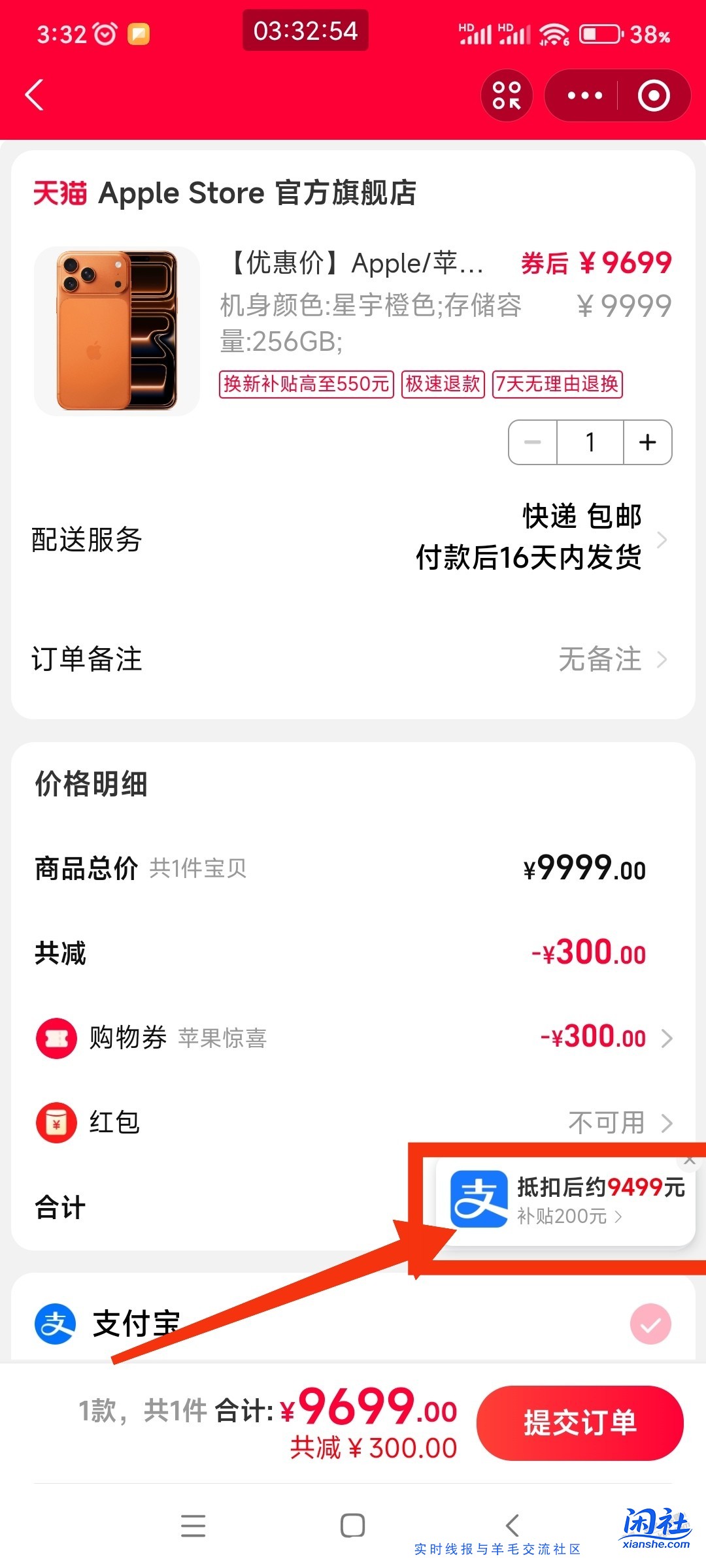Expand the 苹果惊喜 coupon details
706x1568 pixels.
click(x=667, y=1037)
